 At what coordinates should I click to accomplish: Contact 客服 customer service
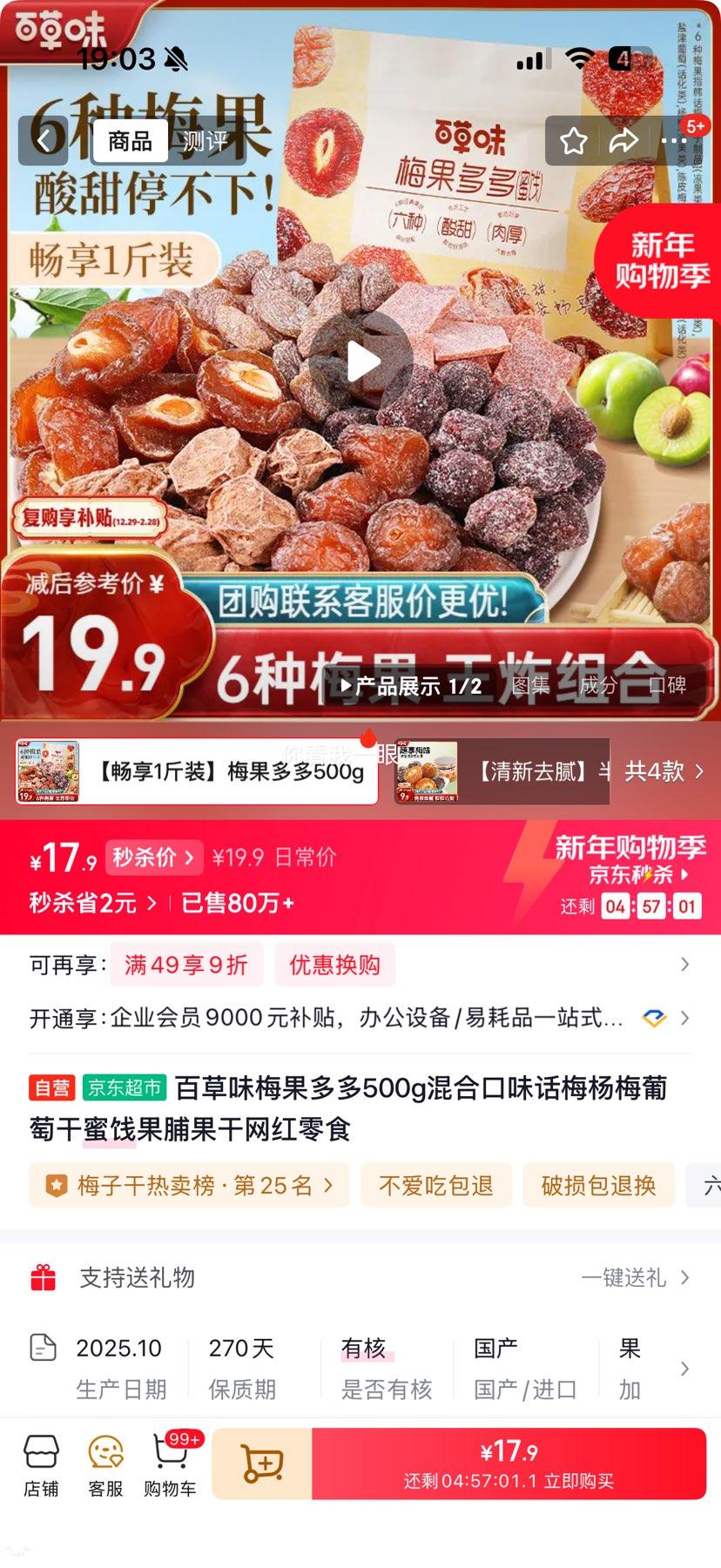click(104, 1464)
